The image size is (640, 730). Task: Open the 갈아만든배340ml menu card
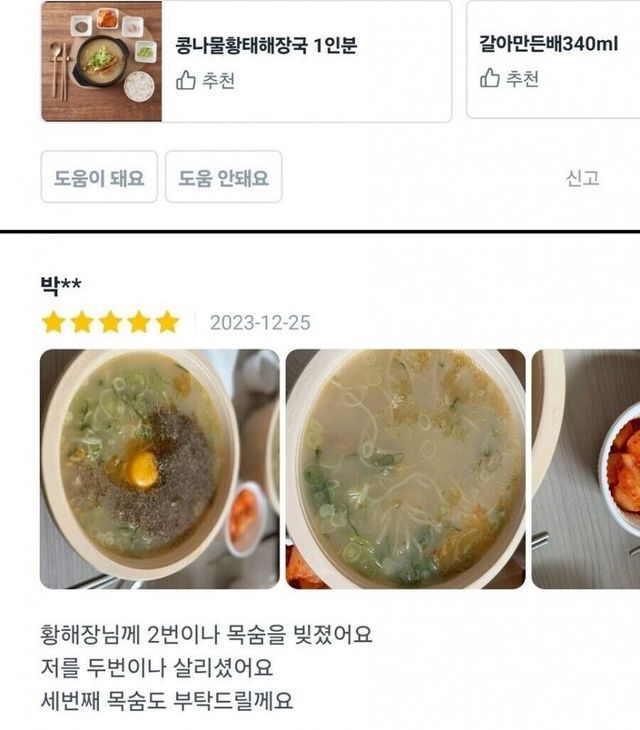pos(552,61)
